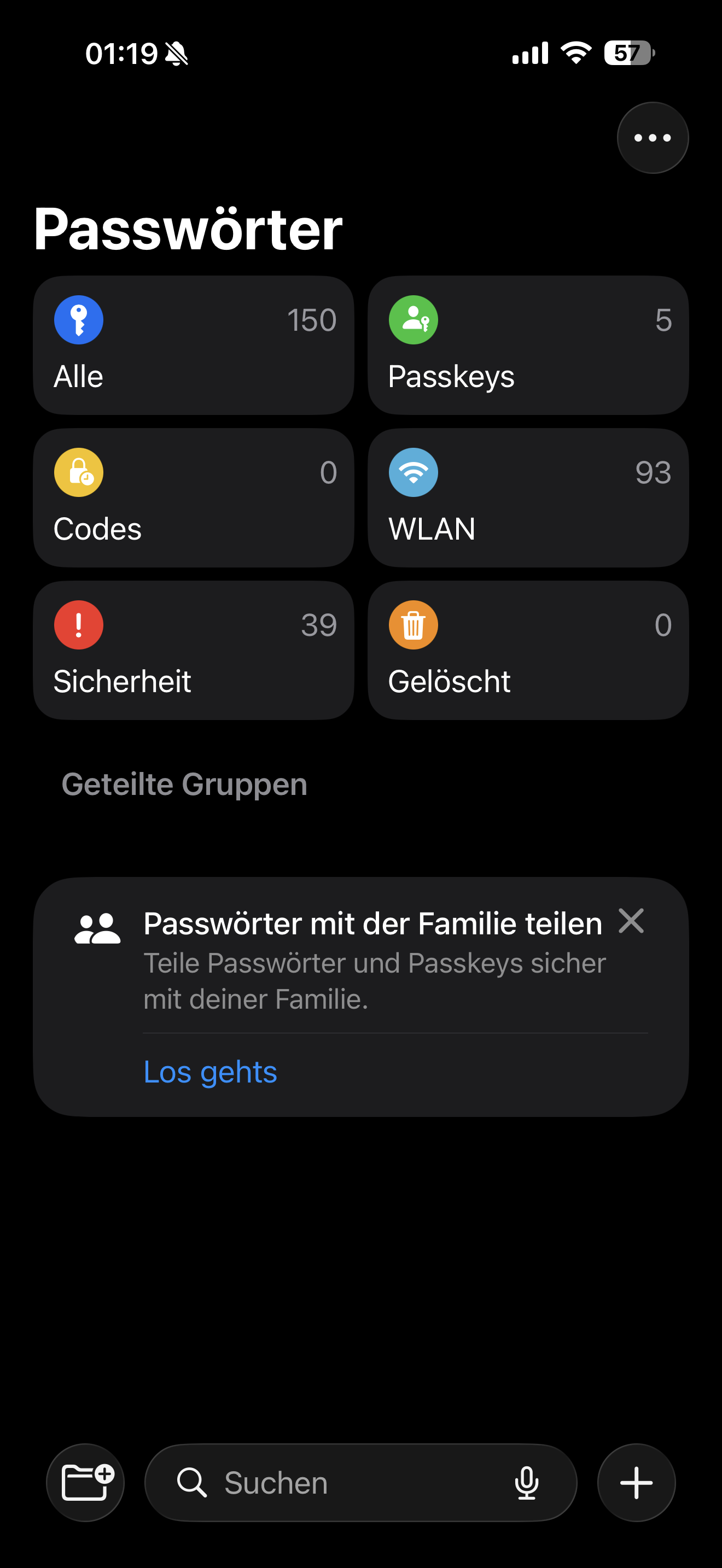Screen dimensions: 722x1568
Task: Open the Sicherheit category showing 39 items
Action: coord(193,650)
